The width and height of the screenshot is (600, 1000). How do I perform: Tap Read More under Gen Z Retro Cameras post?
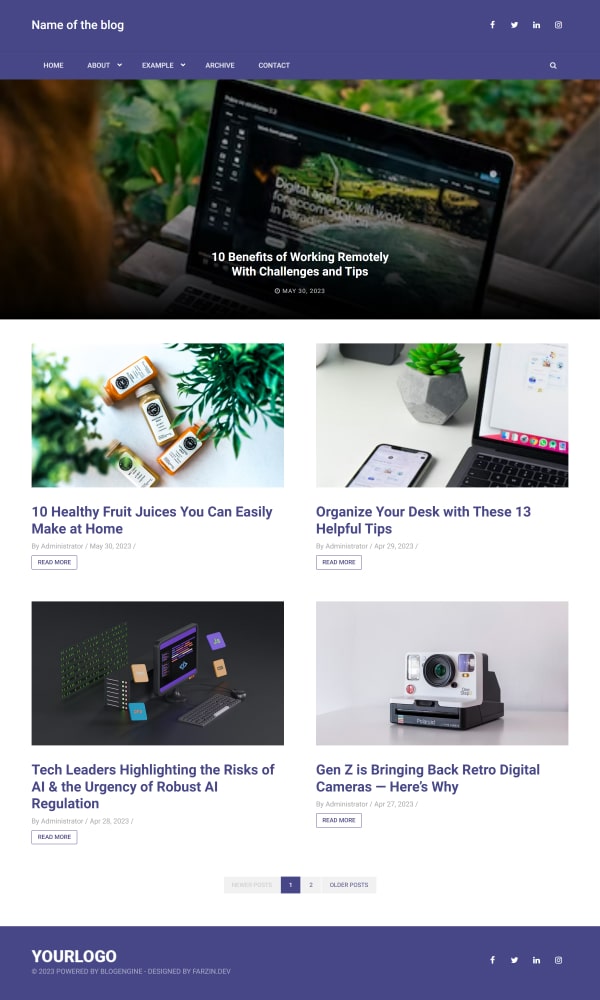339,820
